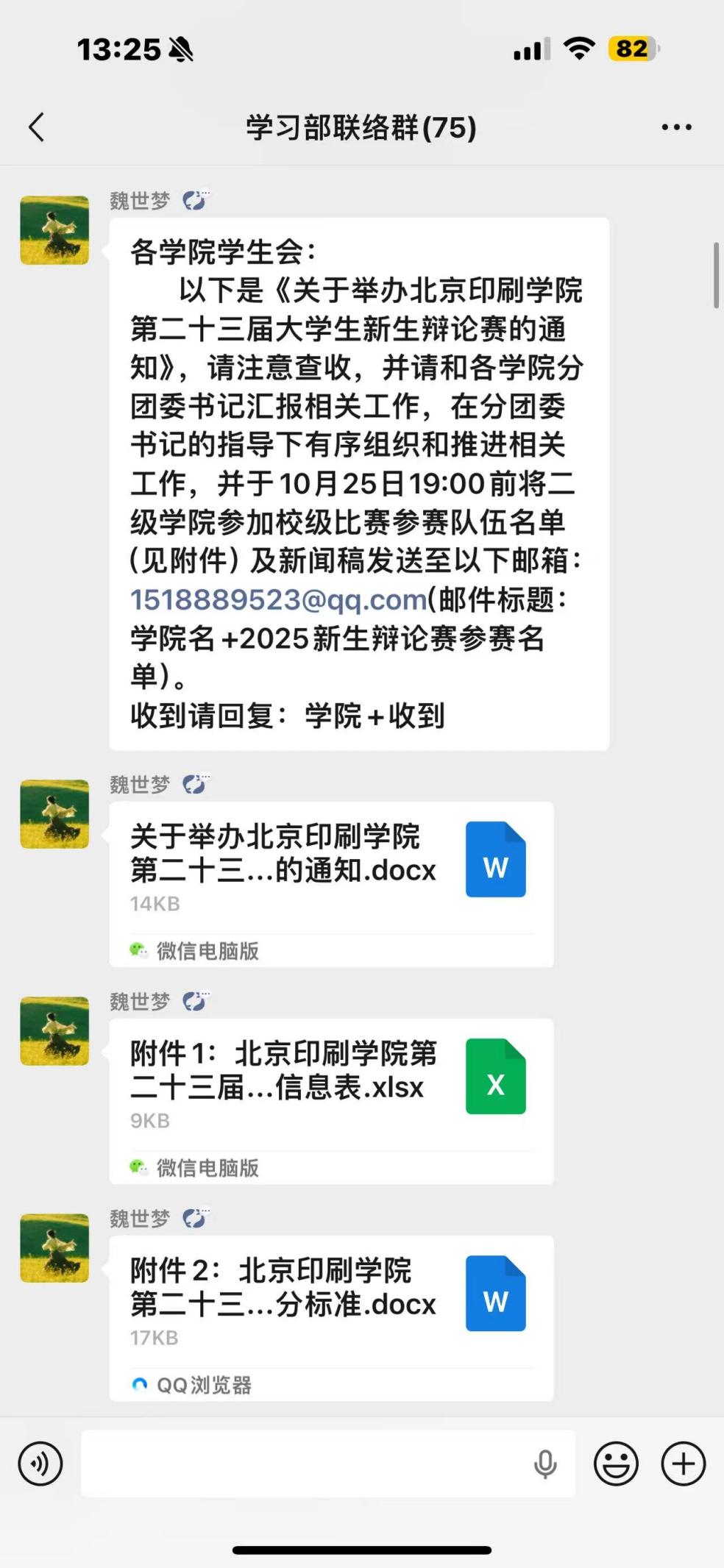Open the 的通知.docx file card
The height and width of the screenshot is (1568, 724).
331,868
